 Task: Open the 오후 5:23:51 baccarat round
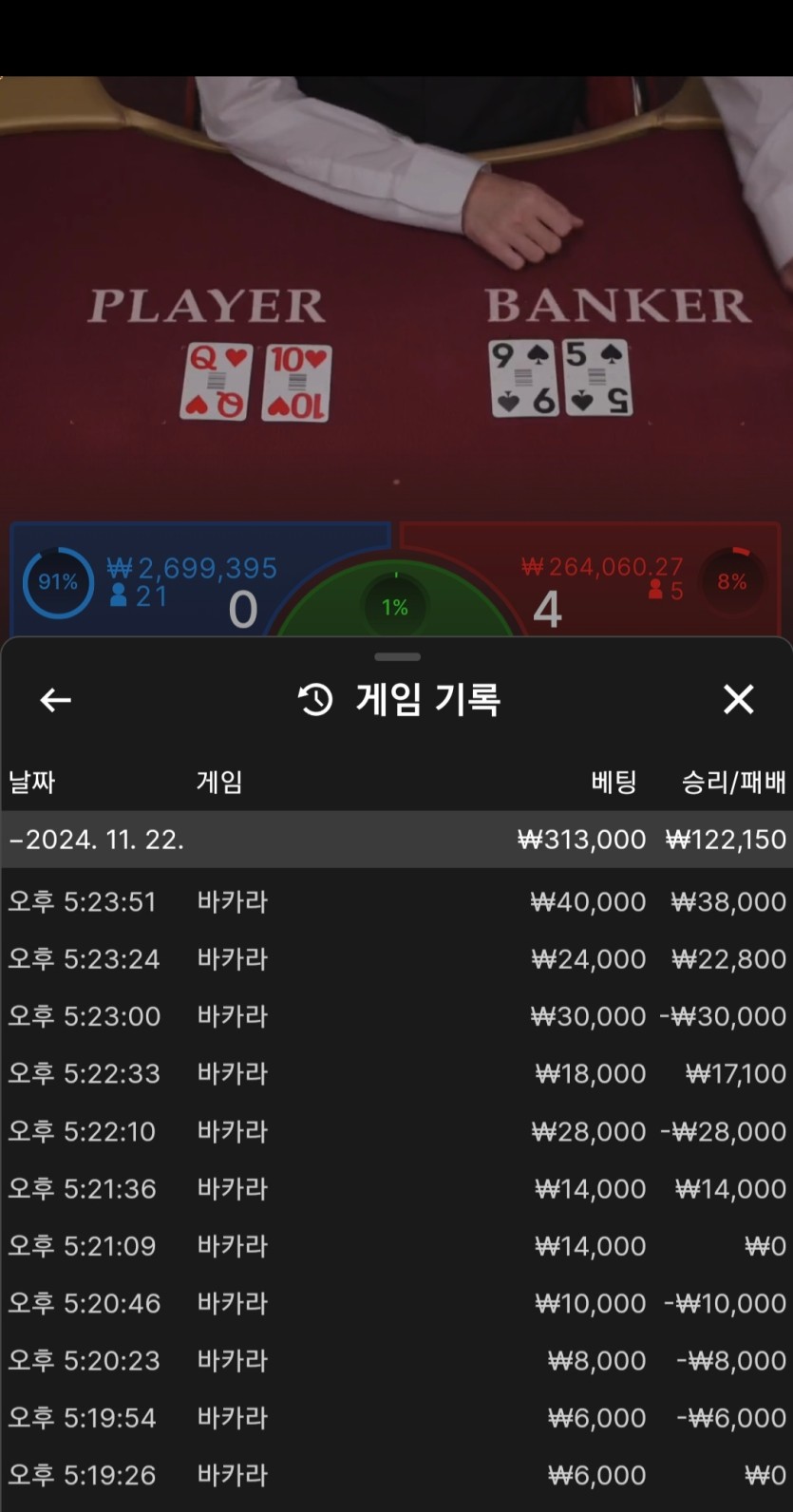pos(396,901)
